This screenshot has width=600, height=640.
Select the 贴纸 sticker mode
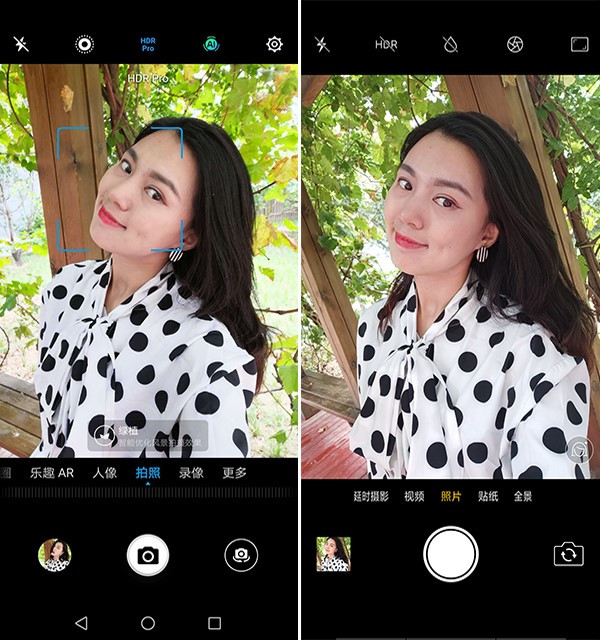(488, 496)
